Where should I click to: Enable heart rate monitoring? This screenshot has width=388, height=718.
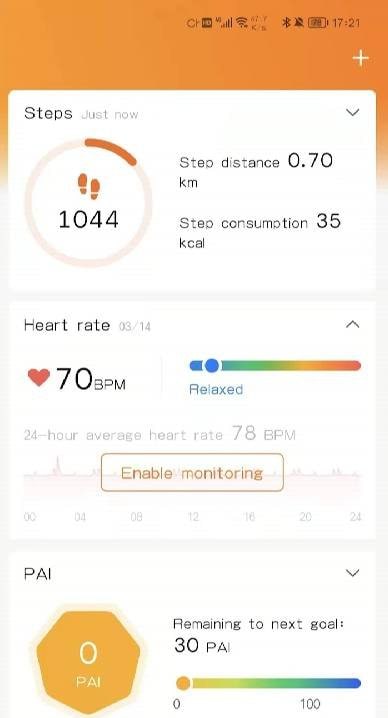point(192,473)
